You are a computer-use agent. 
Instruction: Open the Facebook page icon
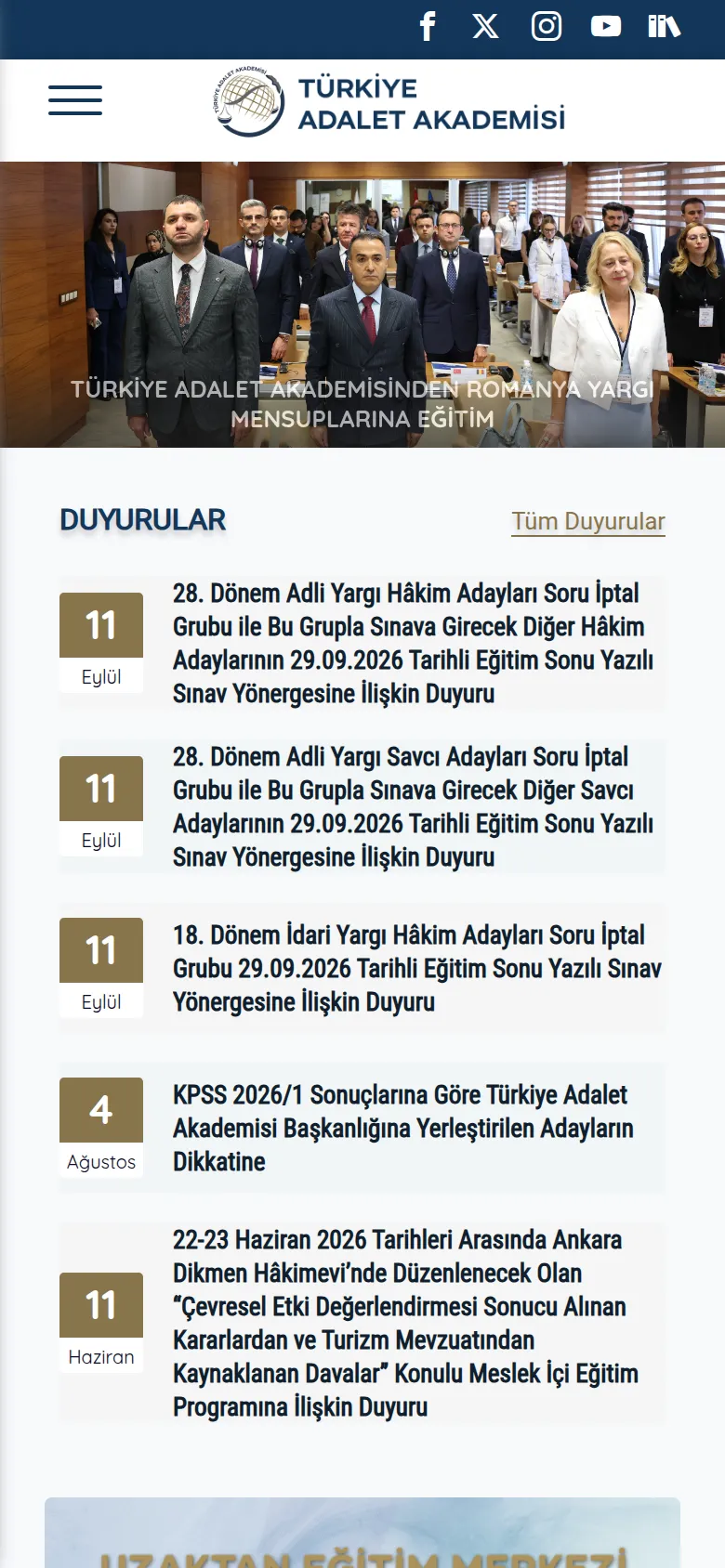[428, 26]
